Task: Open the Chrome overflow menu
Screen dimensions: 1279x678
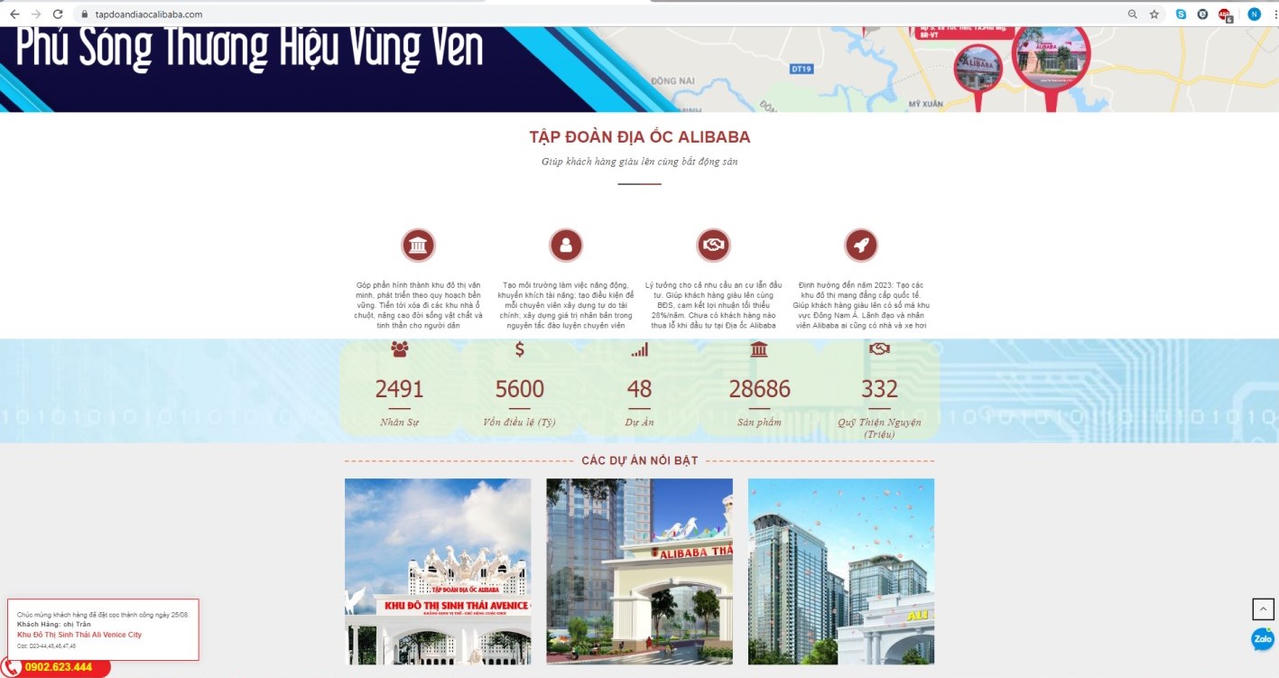Action: (x=1272, y=14)
